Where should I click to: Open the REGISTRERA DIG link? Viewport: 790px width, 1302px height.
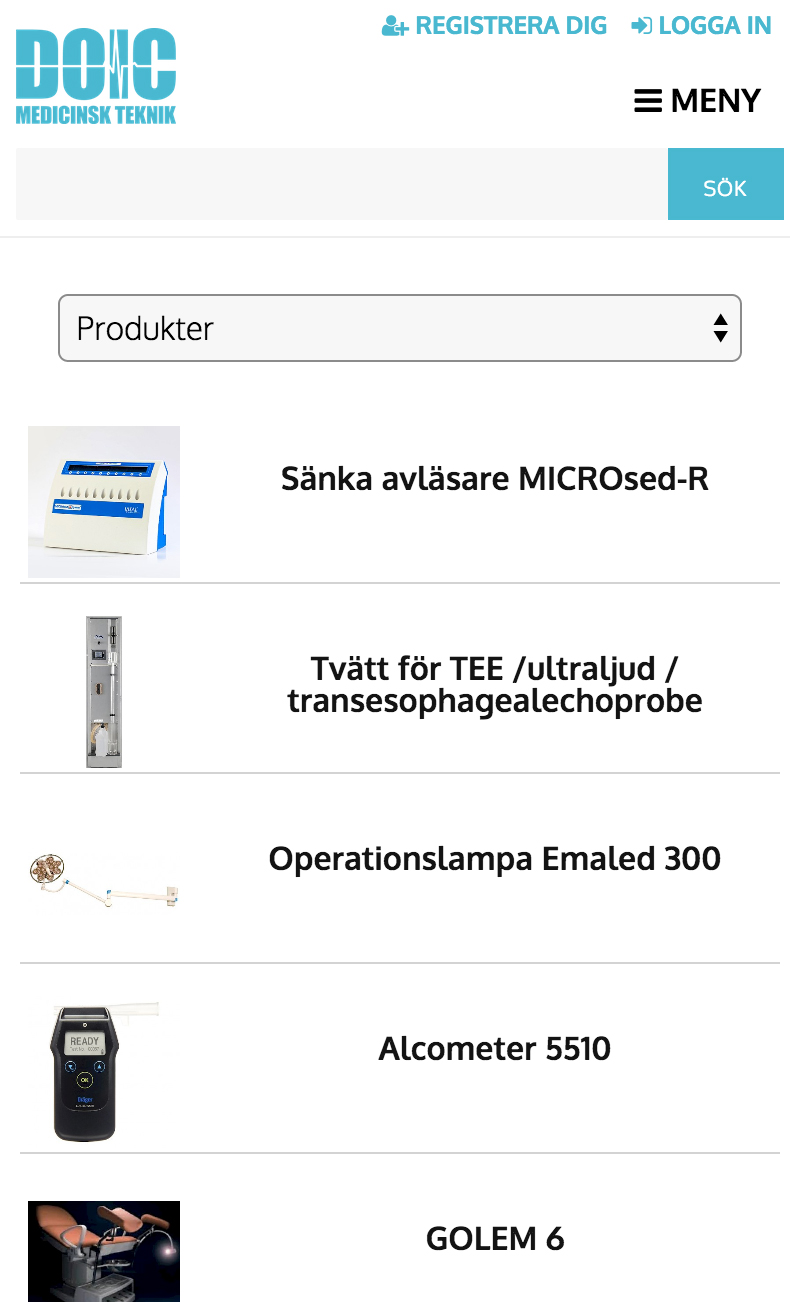click(495, 26)
